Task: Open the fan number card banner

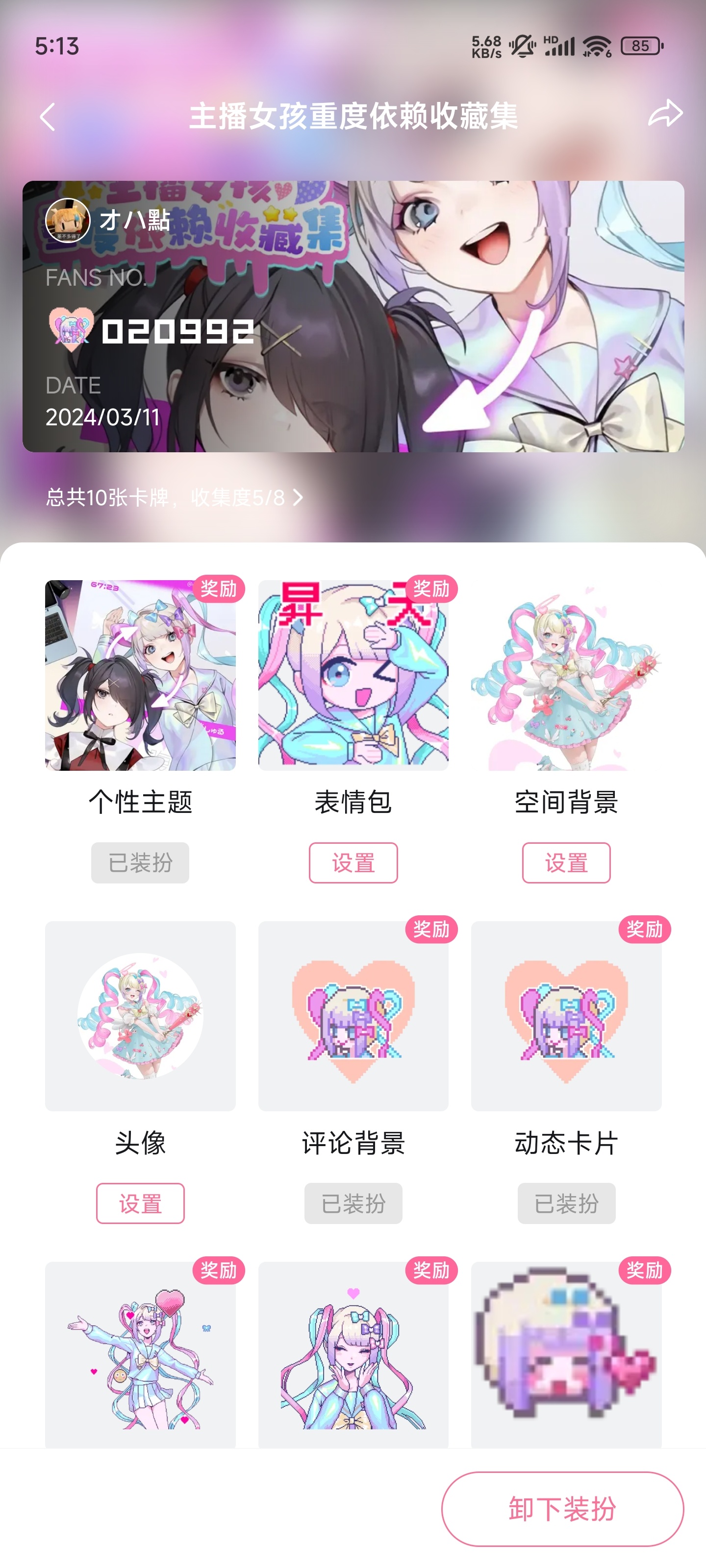Action: (353, 316)
